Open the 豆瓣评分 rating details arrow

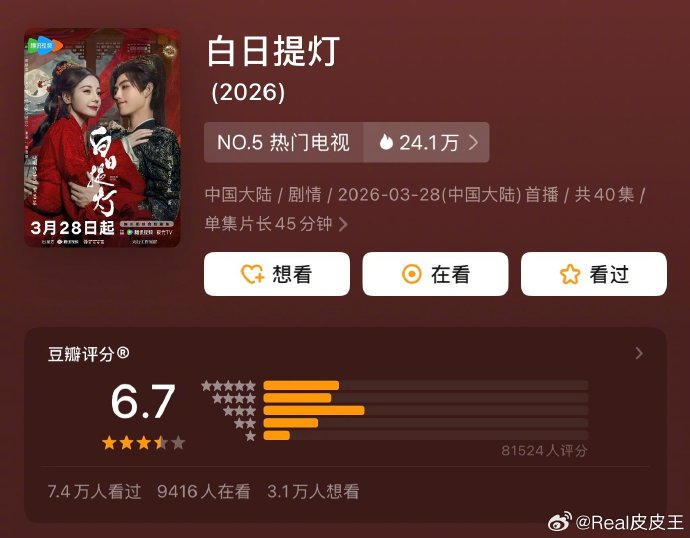(x=639, y=353)
